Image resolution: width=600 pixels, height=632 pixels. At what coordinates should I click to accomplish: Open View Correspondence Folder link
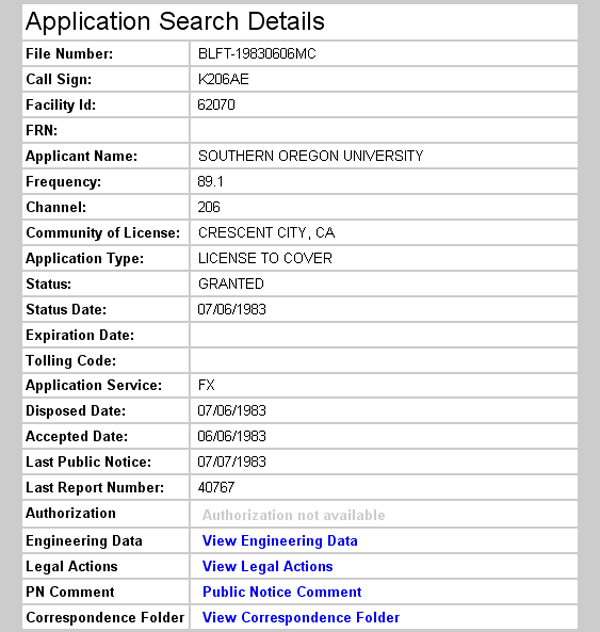pyautogui.click(x=300, y=618)
